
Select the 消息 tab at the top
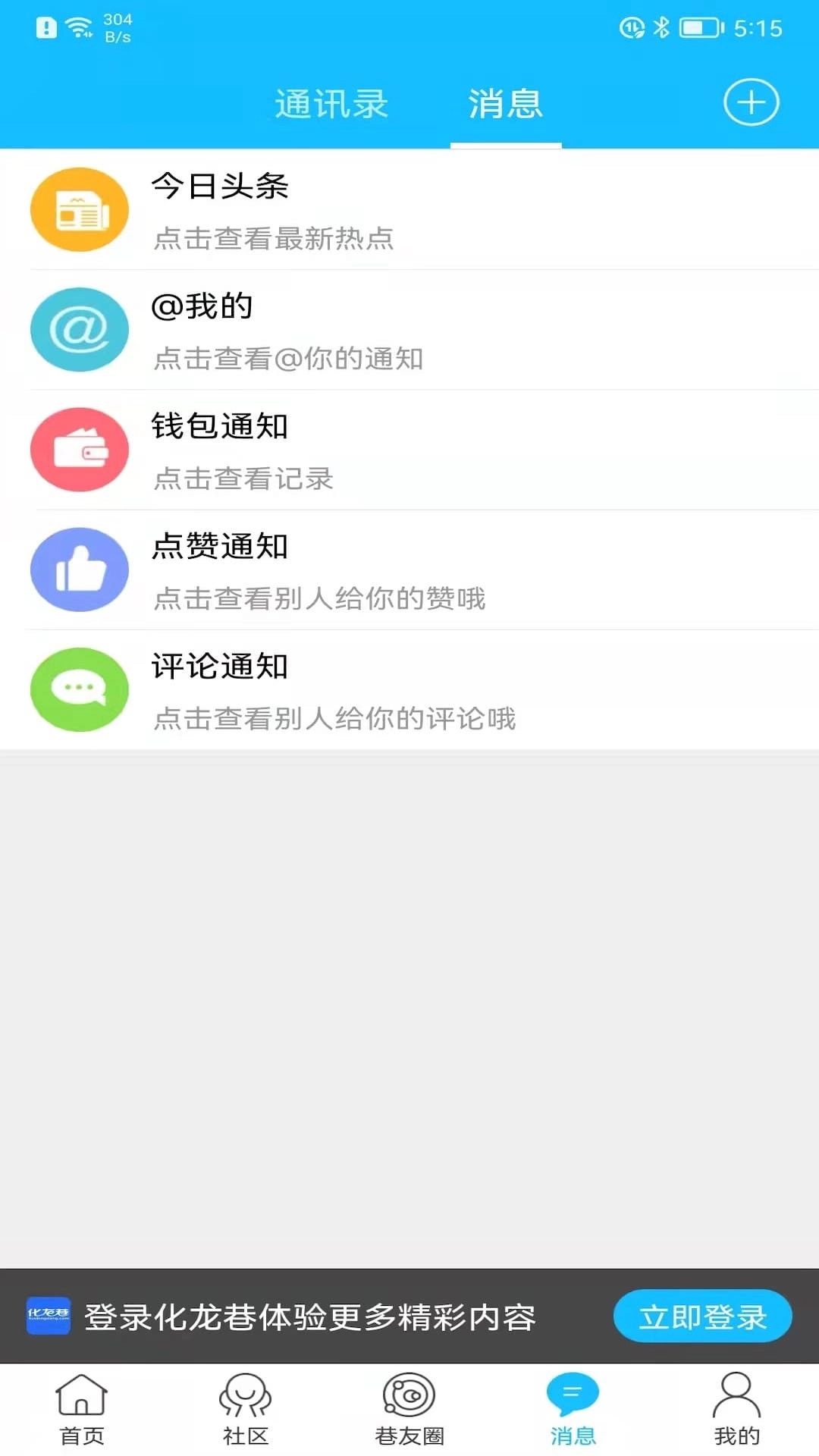click(505, 105)
